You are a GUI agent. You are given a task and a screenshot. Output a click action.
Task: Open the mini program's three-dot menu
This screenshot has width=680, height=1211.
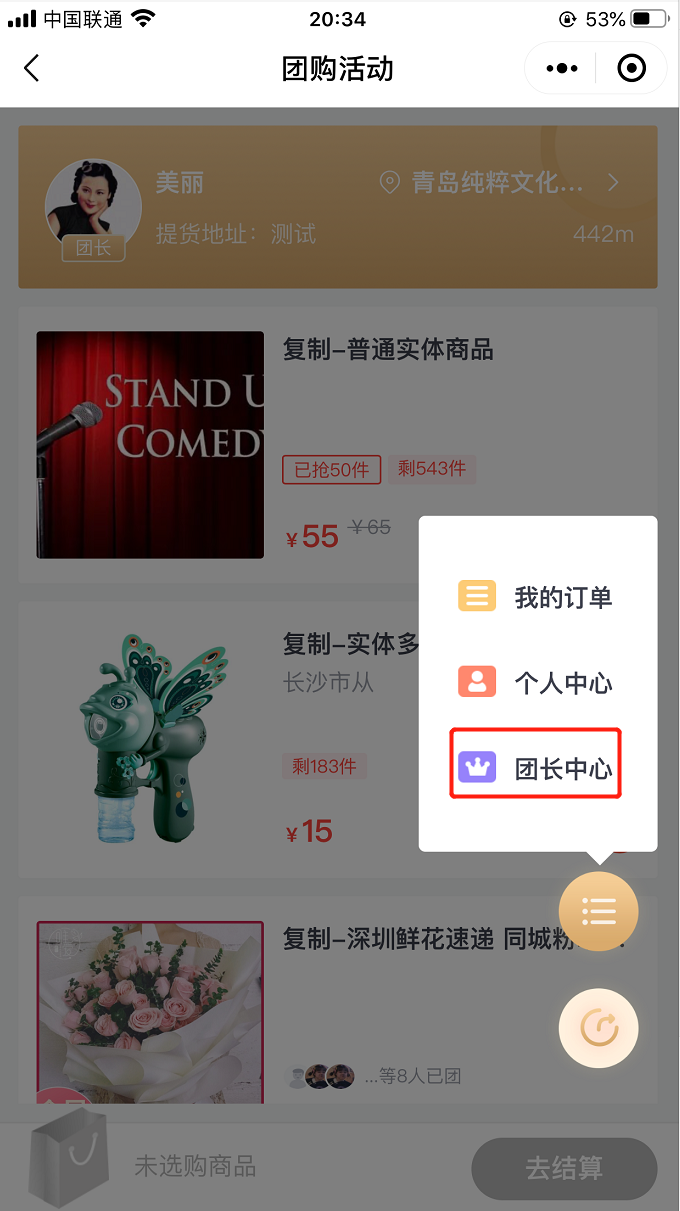click(x=562, y=69)
